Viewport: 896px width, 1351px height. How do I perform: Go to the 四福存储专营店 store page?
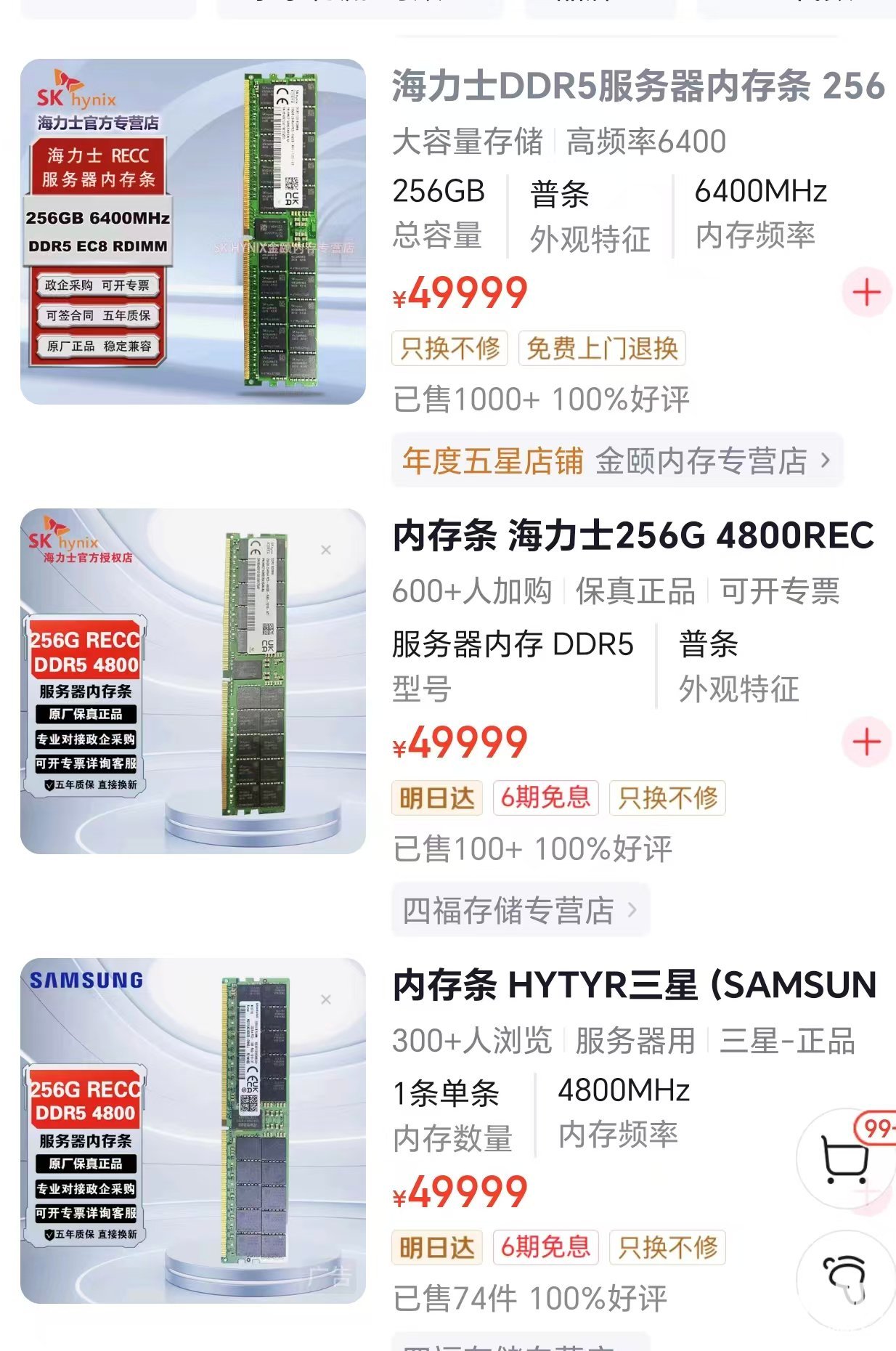[520, 910]
